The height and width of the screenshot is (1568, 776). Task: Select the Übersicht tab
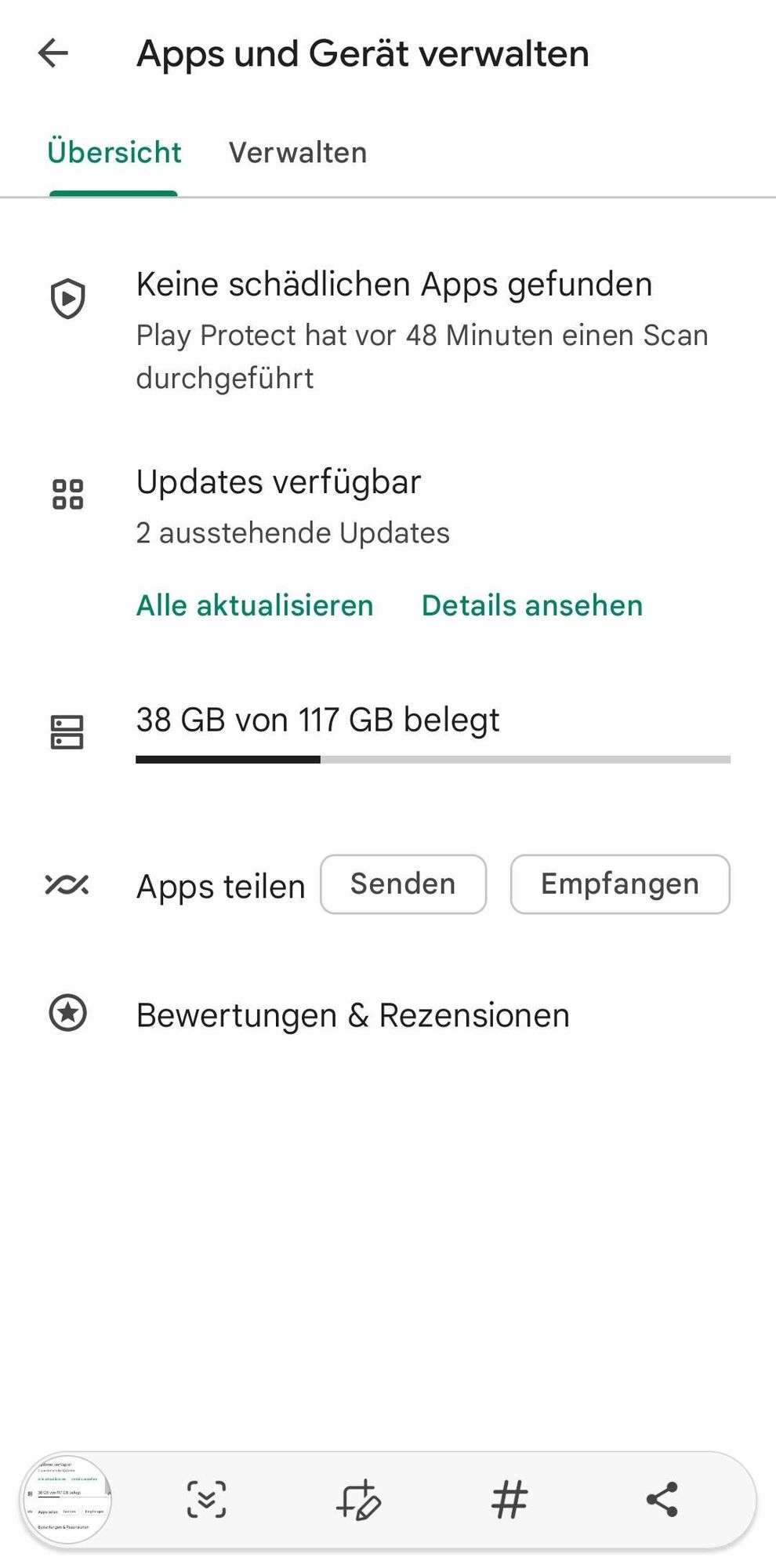tap(114, 153)
